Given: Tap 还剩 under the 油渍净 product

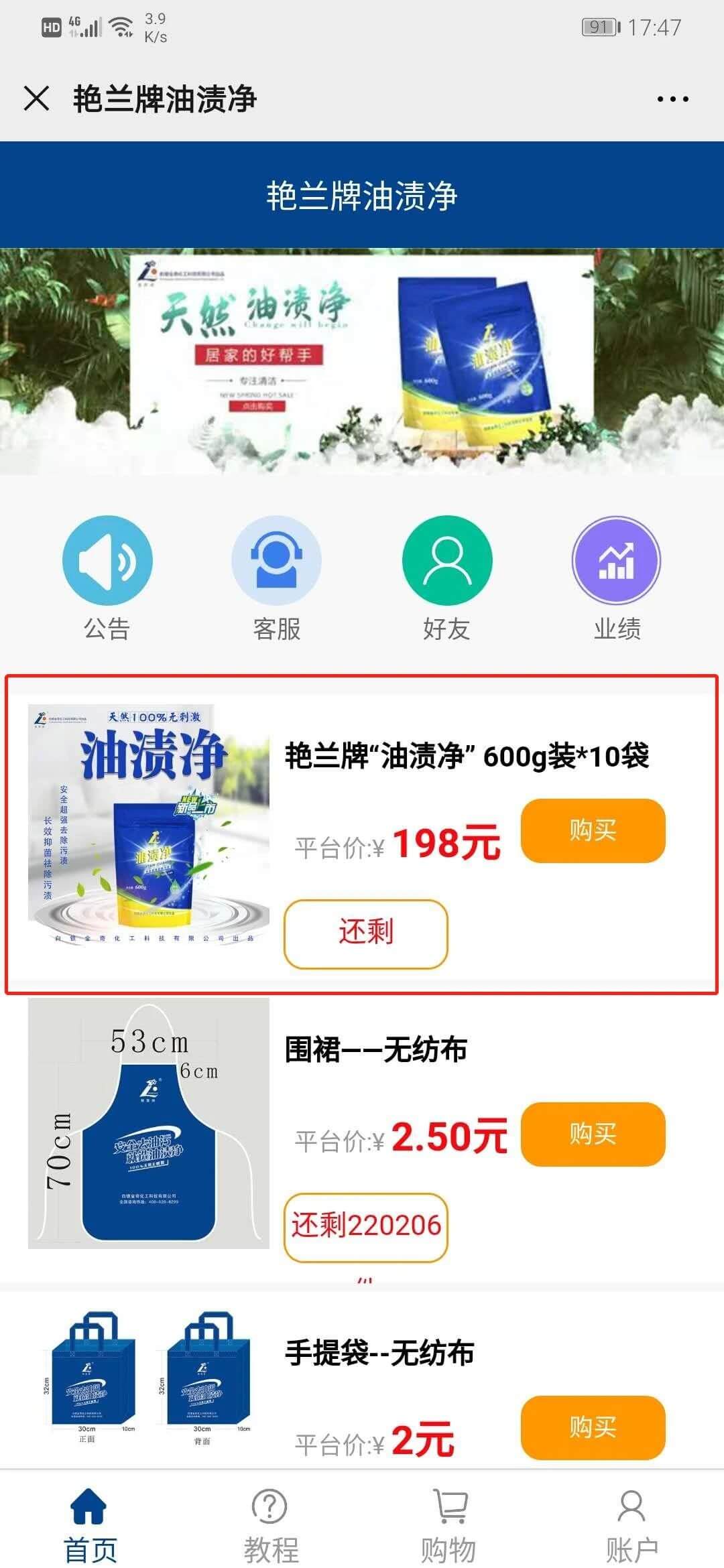Looking at the screenshot, I should coord(365,933).
